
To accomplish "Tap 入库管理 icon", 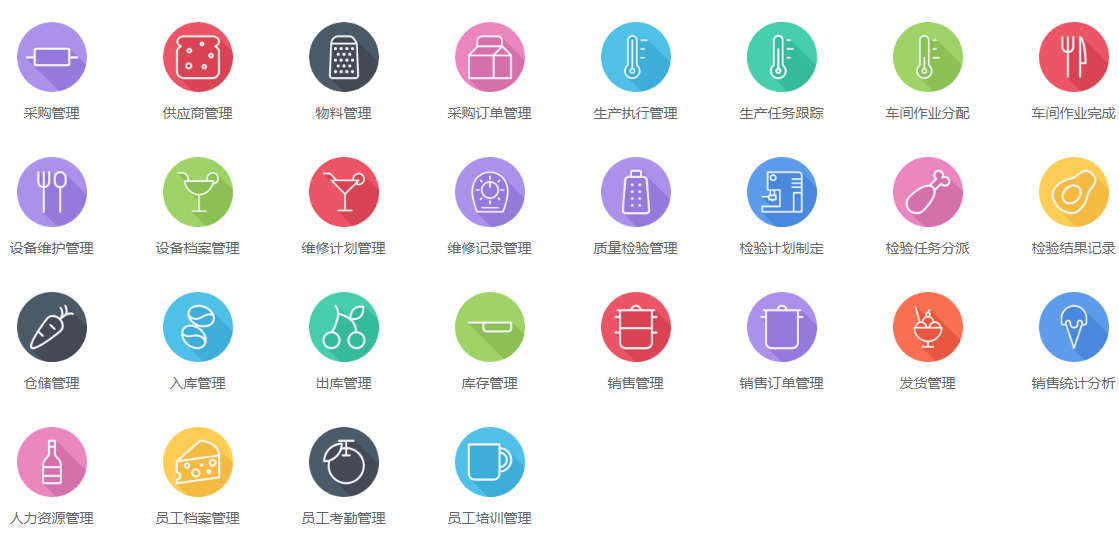I will coord(198,327).
